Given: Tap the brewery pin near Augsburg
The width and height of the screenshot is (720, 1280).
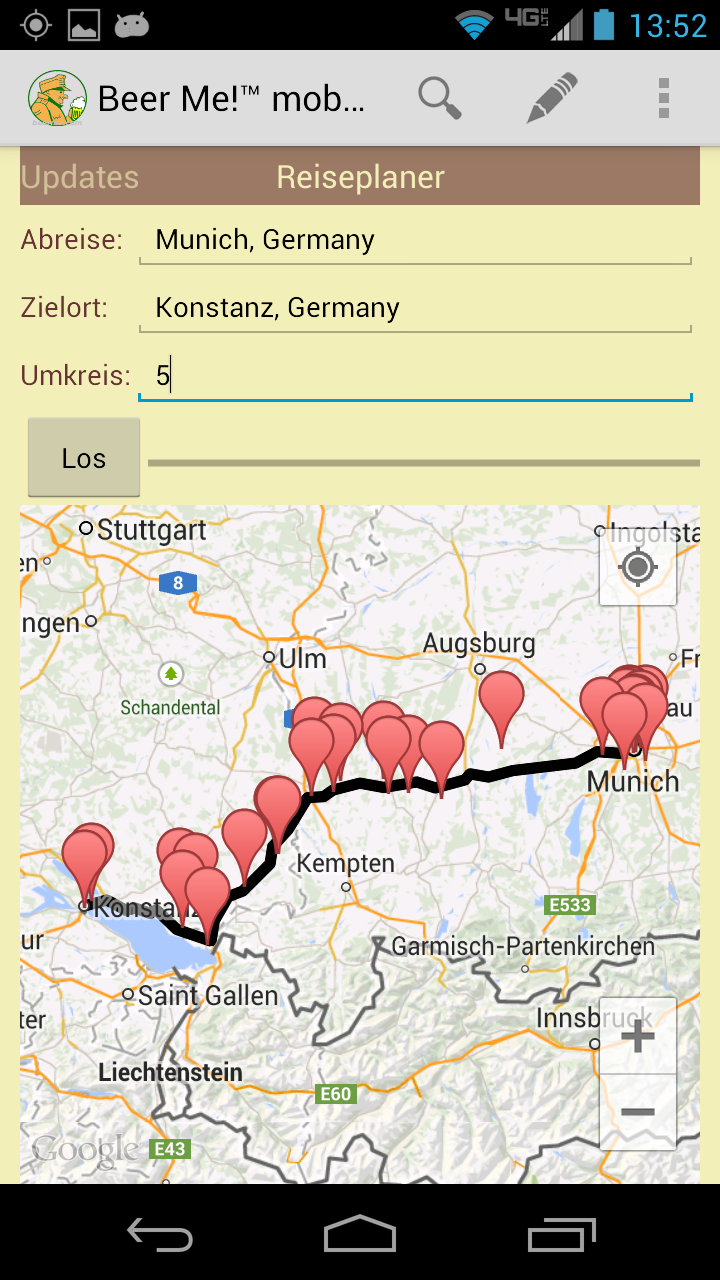Looking at the screenshot, I should click(x=501, y=699).
